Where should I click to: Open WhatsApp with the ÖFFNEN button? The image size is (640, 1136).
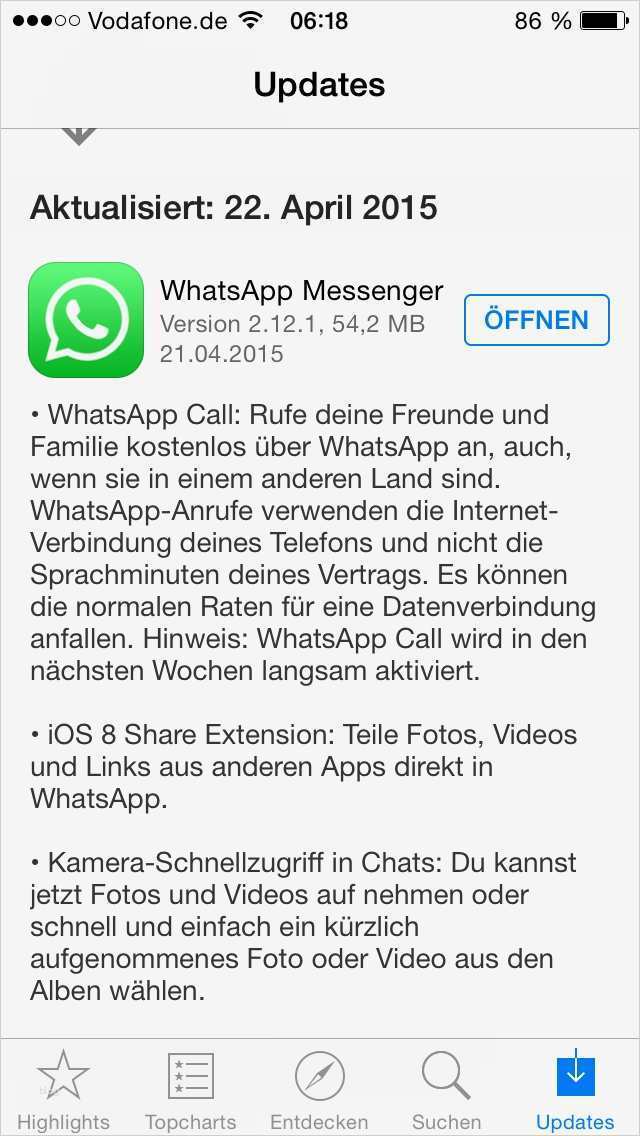click(x=536, y=320)
